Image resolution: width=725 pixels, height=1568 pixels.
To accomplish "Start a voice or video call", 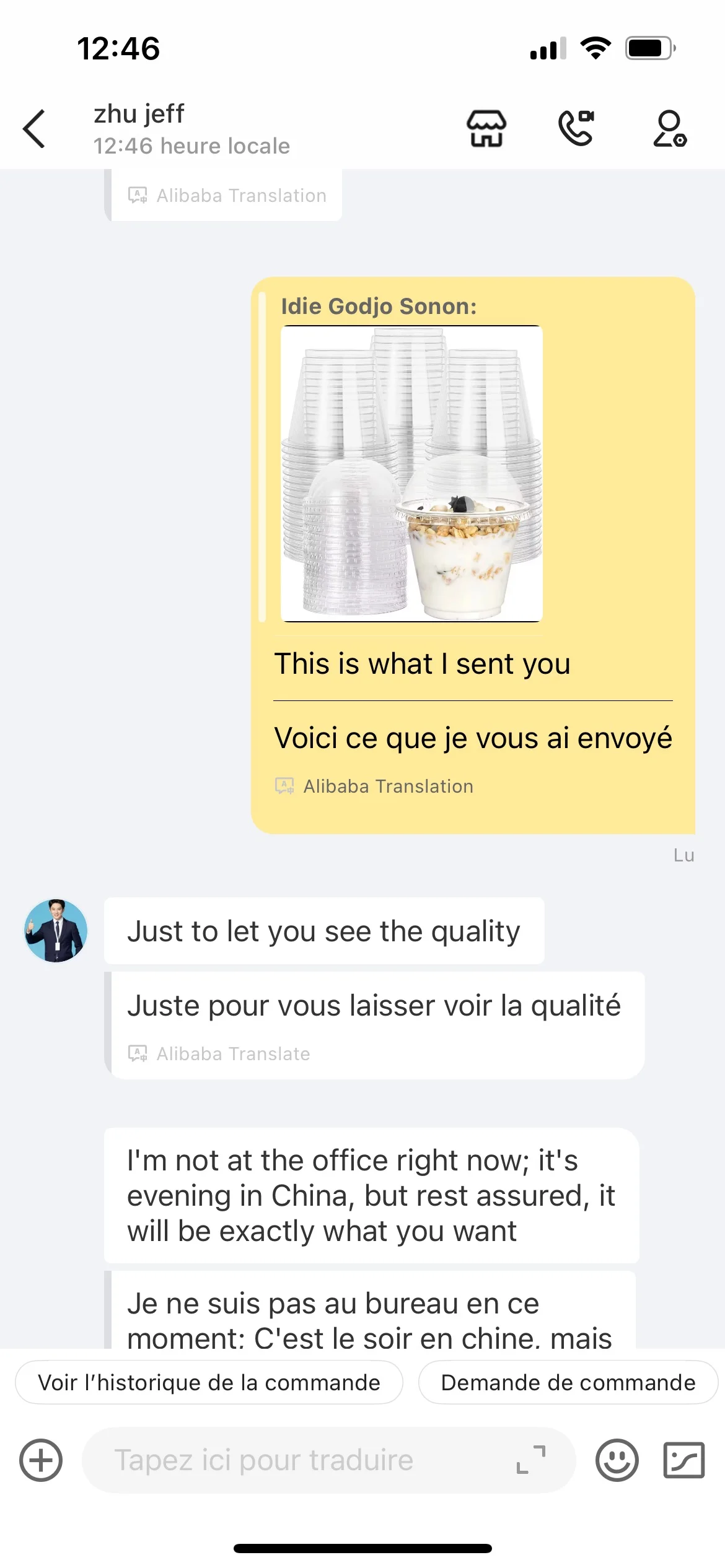I will (x=576, y=128).
